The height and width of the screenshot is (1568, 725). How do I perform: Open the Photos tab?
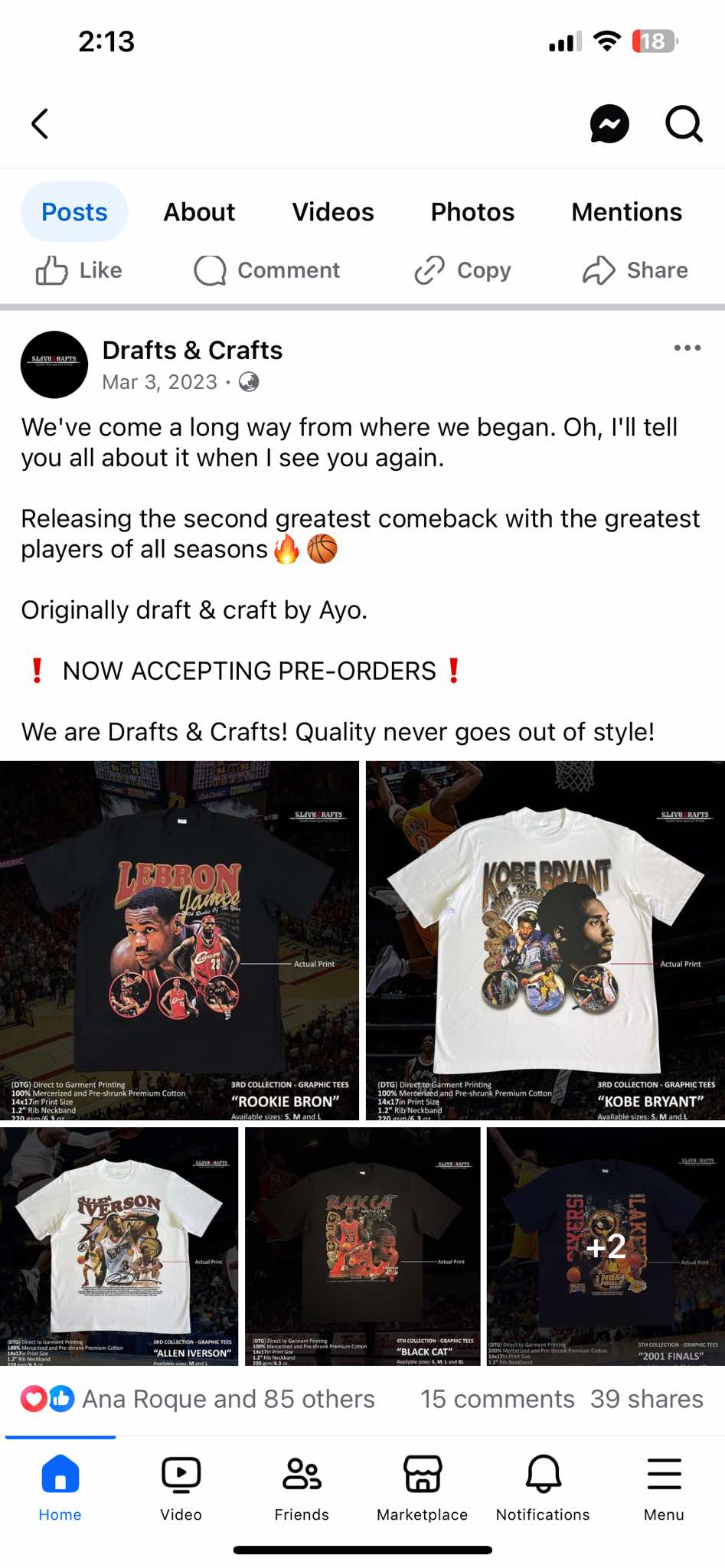472,212
